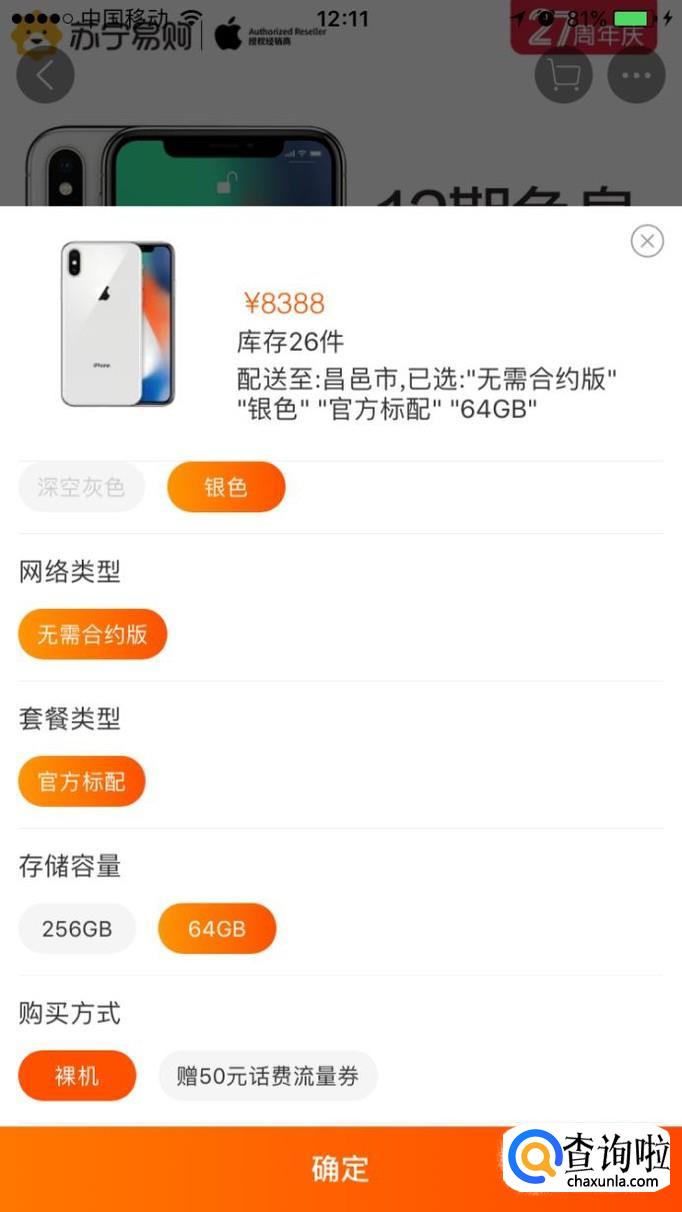Go back using the top-left arrow
Screen dimensions: 682x1212
tap(45, 74)
